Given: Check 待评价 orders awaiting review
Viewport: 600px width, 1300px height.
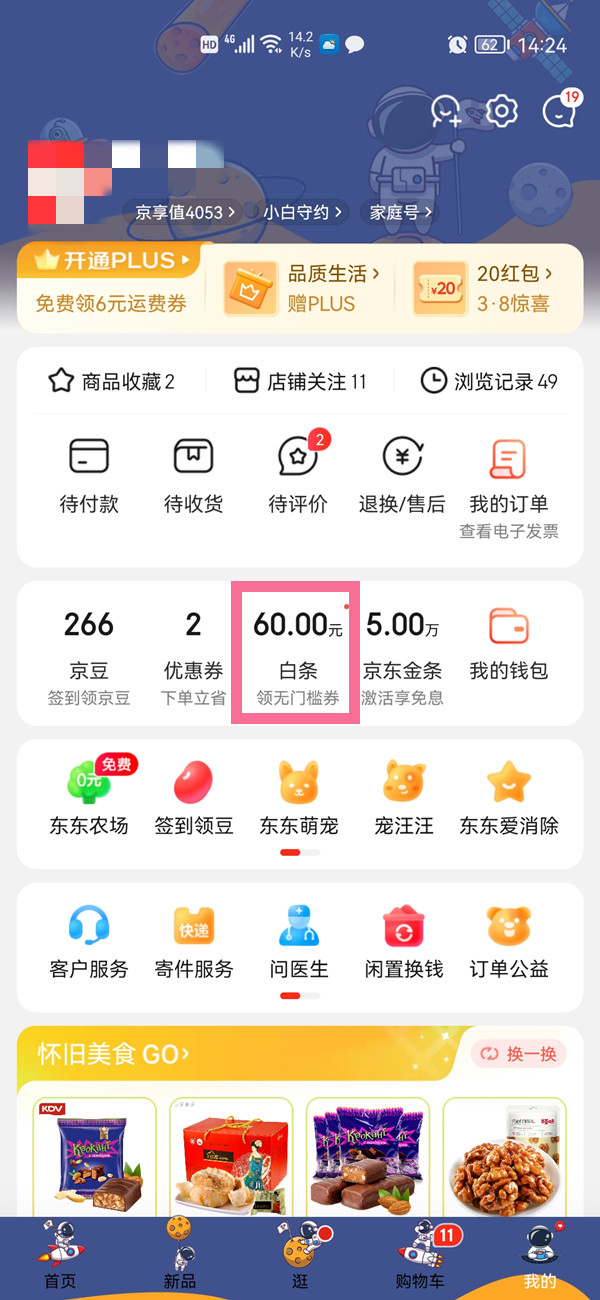Looking at the screenshot, I should 297,474.
